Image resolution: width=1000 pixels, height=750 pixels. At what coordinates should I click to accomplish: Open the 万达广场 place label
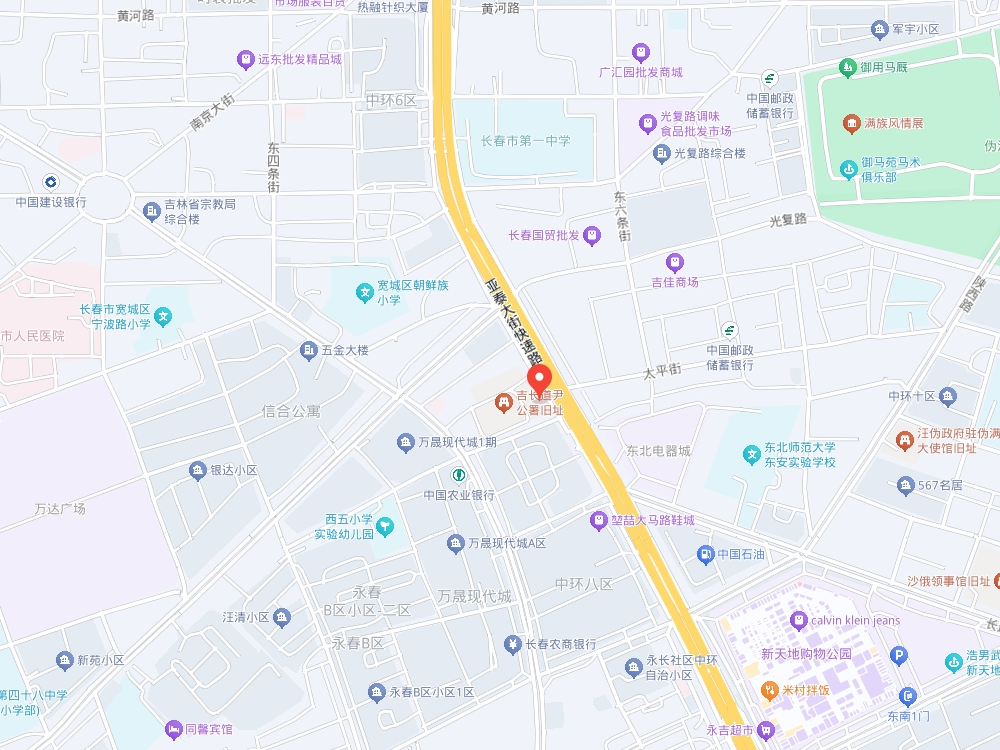tap(59, 509)
